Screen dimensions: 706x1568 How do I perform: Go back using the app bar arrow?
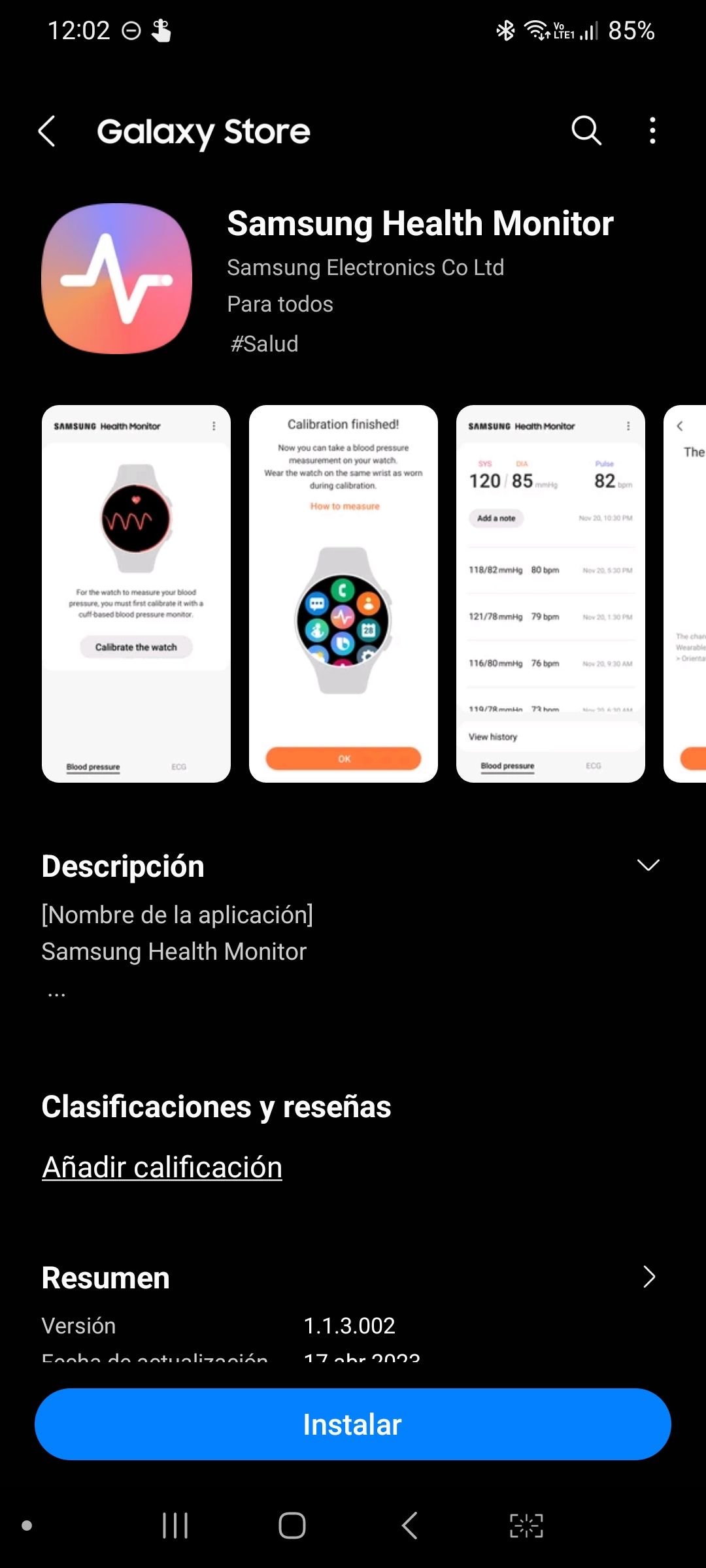click(46, 131)
